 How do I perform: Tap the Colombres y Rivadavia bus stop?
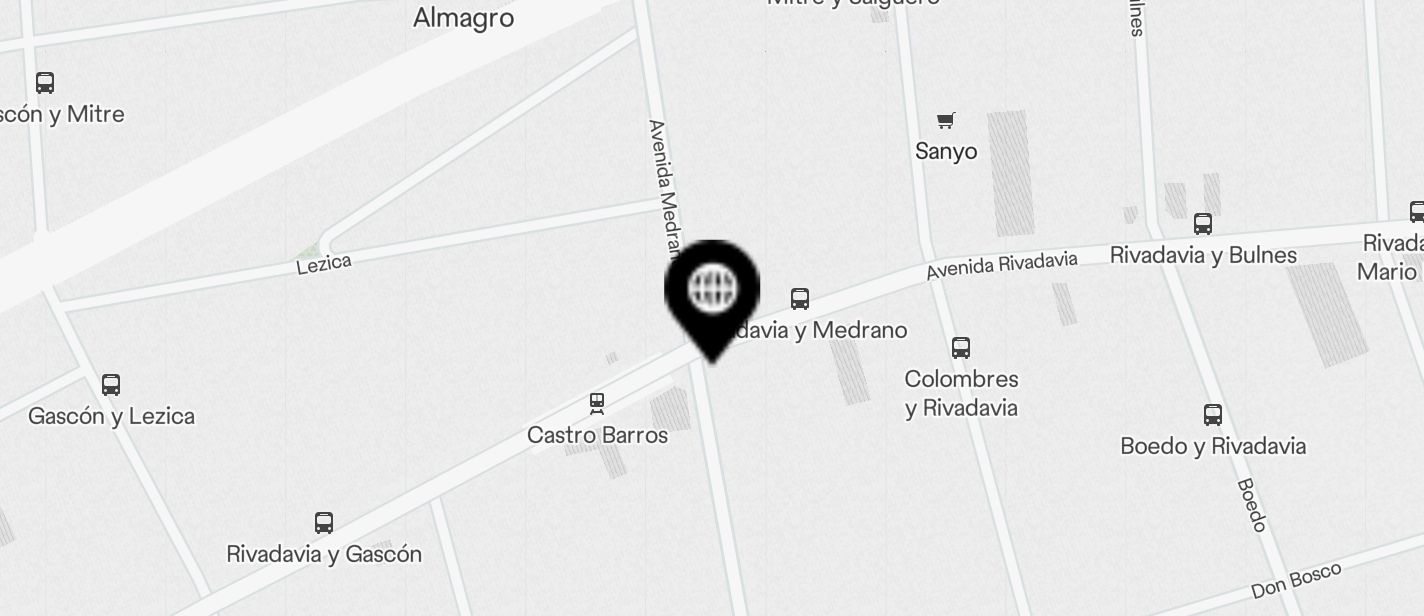[961, 348]
